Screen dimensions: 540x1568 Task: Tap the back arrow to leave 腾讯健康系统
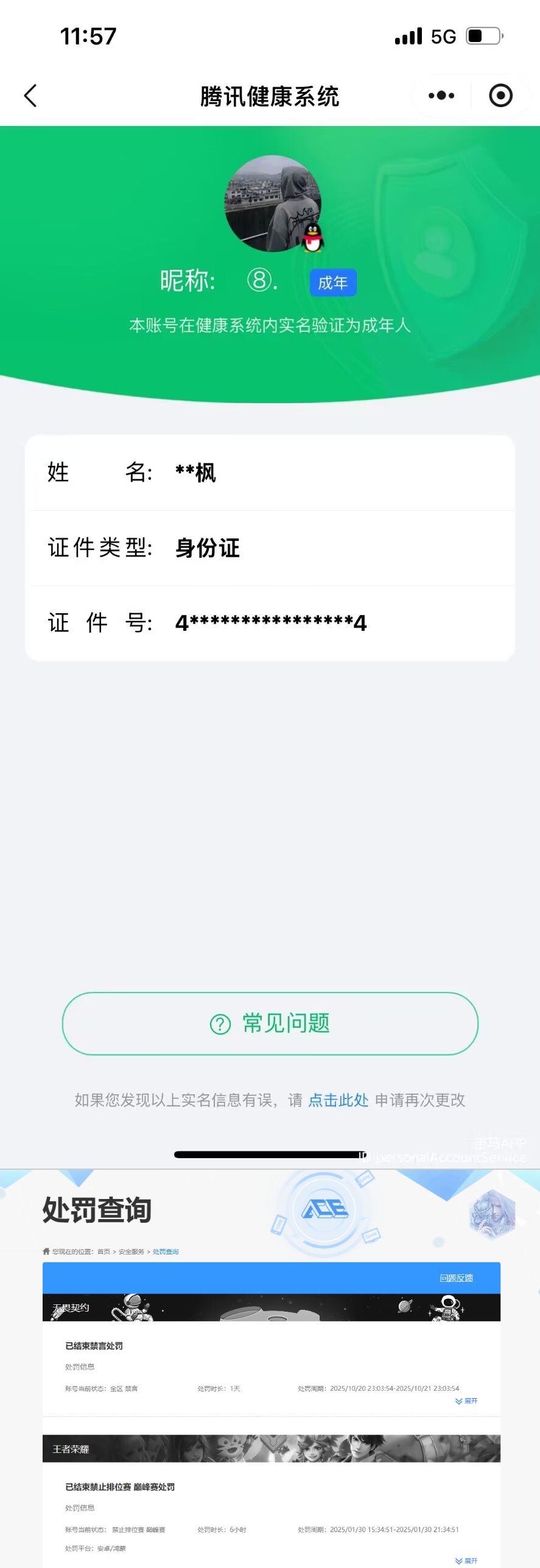tap(31, 96)
